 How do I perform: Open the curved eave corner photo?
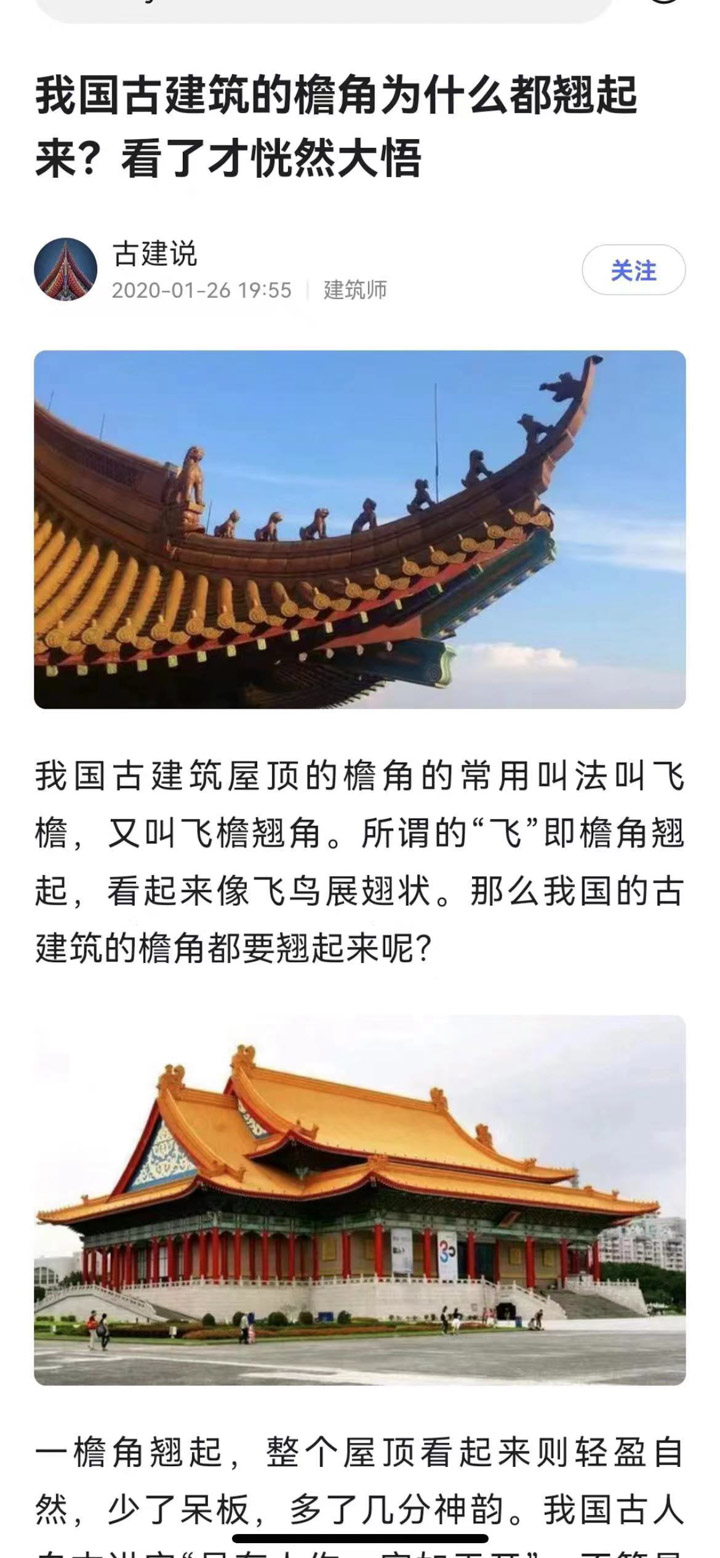[360, 529]
